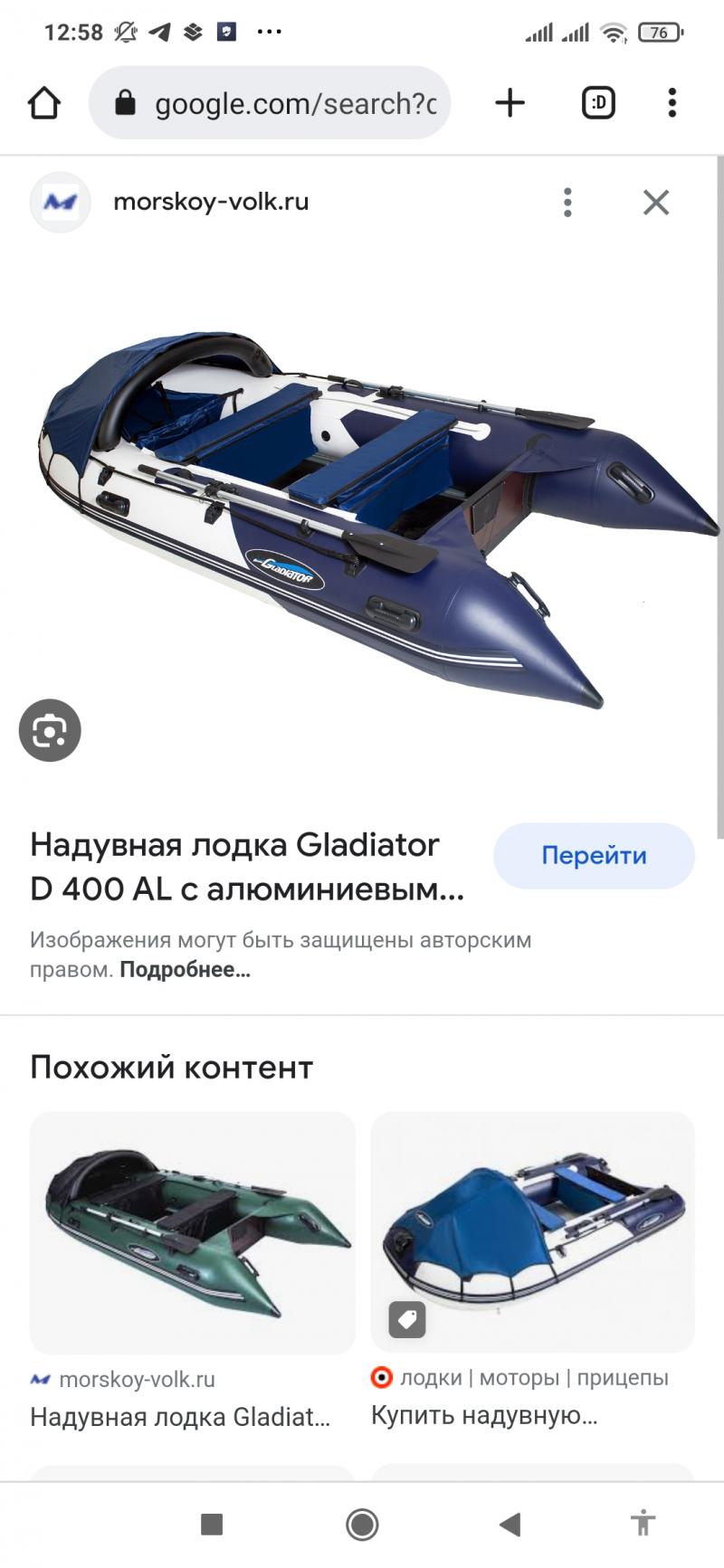The width and height of the screenshot is (724, 1568).
Task: Open the blue boat with canopy result
Action: point(533,1232)
